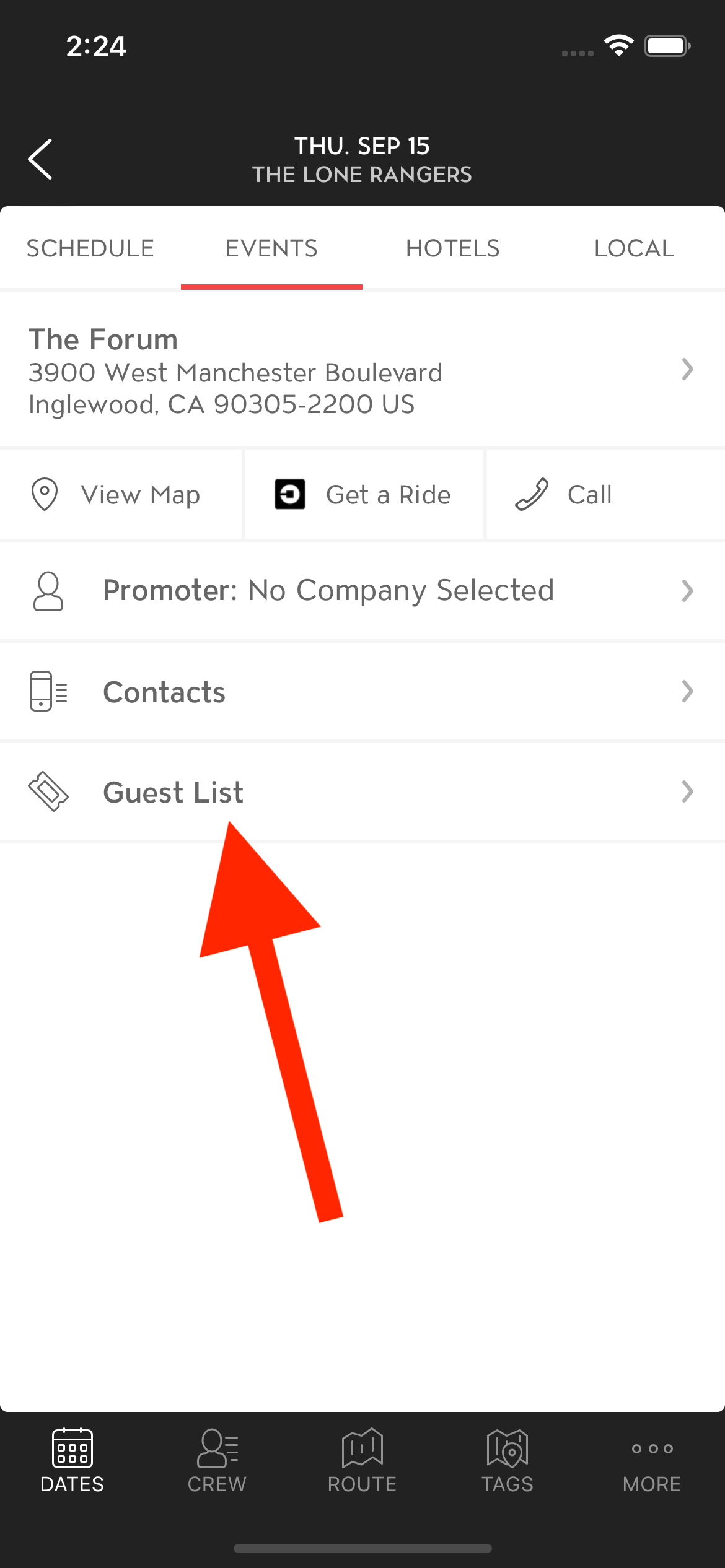Request a ride with Get a Ride

click(364, 495)
